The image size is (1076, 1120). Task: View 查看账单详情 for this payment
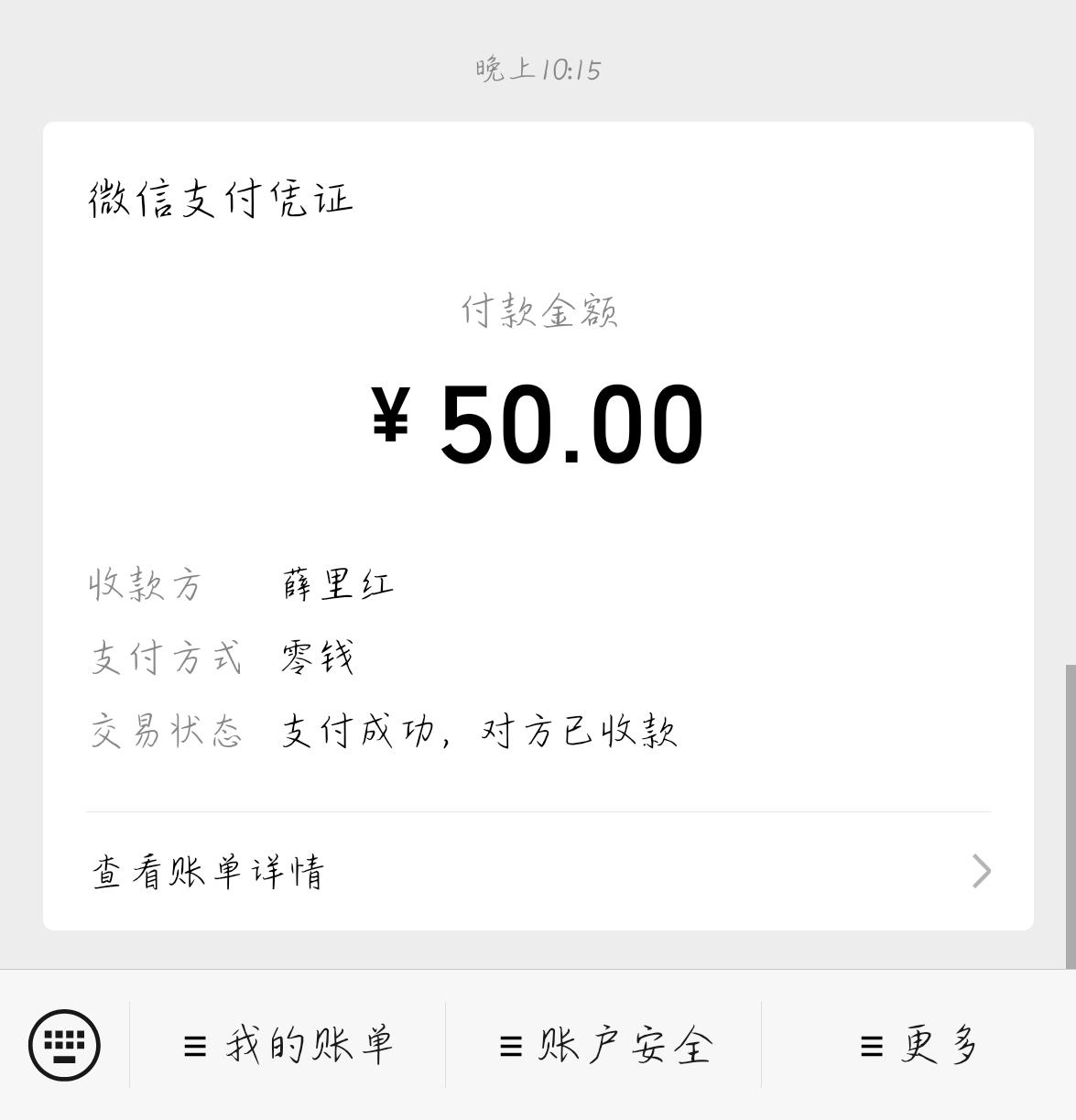538,871
